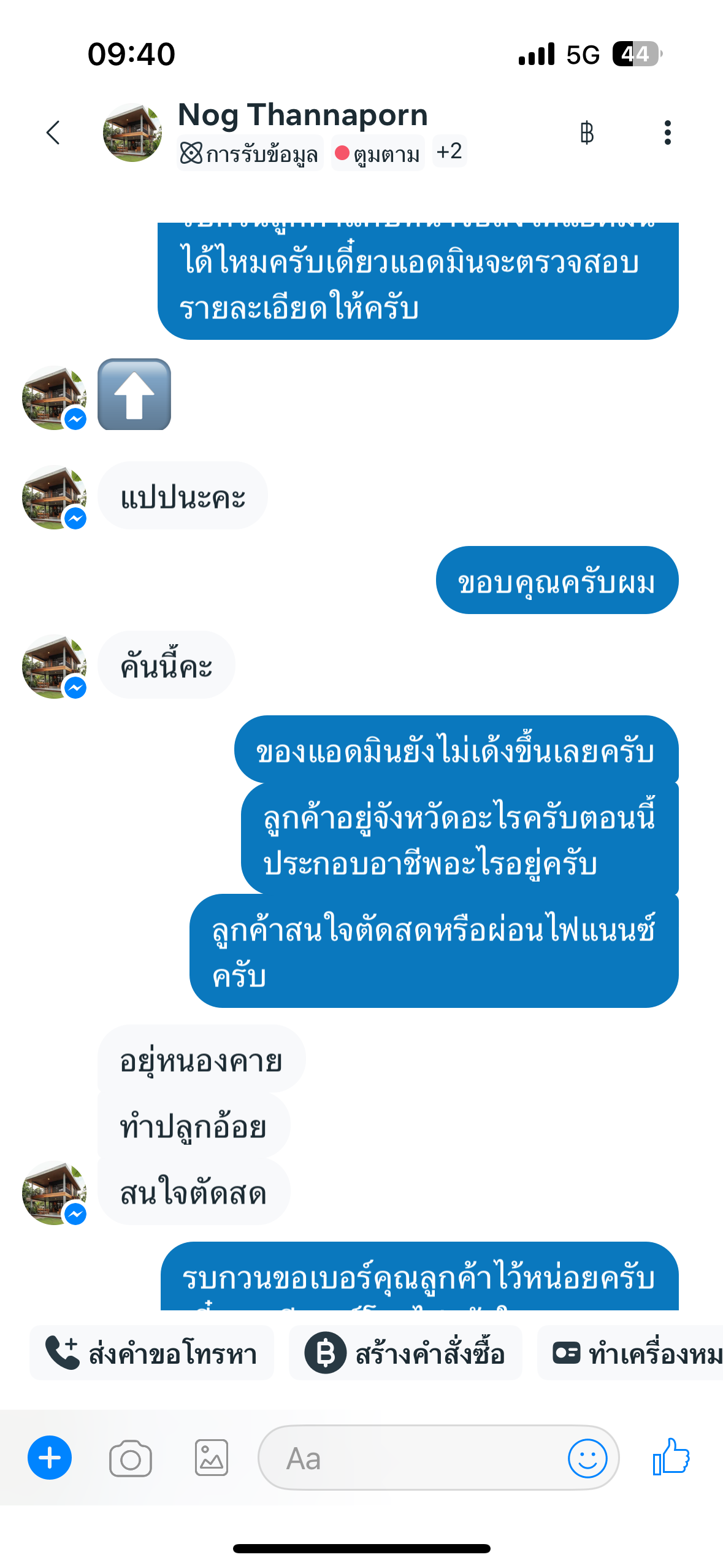Go back using the arrow
The height and width of the screenshot is (1568, 723).
coord(53,133)
